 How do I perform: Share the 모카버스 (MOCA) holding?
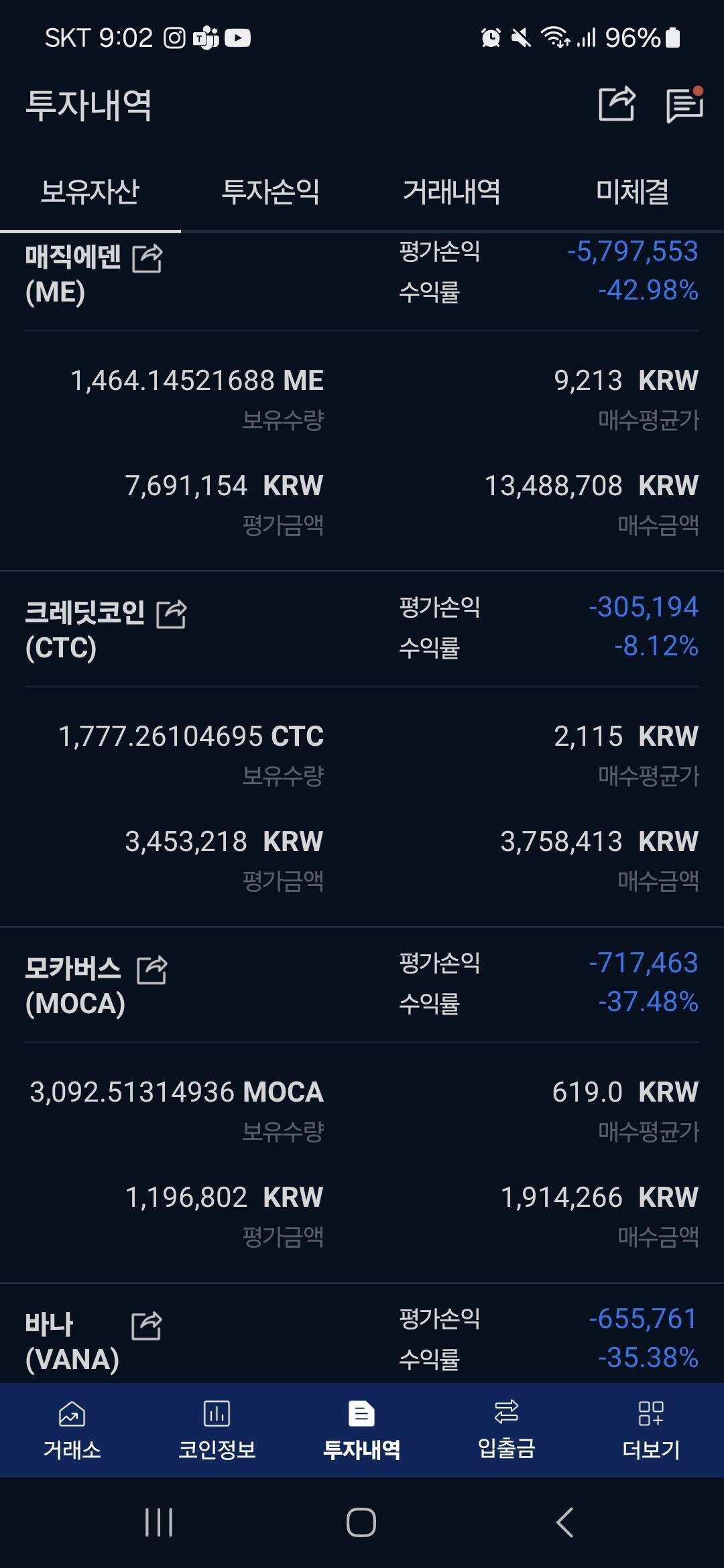[152, 970]
